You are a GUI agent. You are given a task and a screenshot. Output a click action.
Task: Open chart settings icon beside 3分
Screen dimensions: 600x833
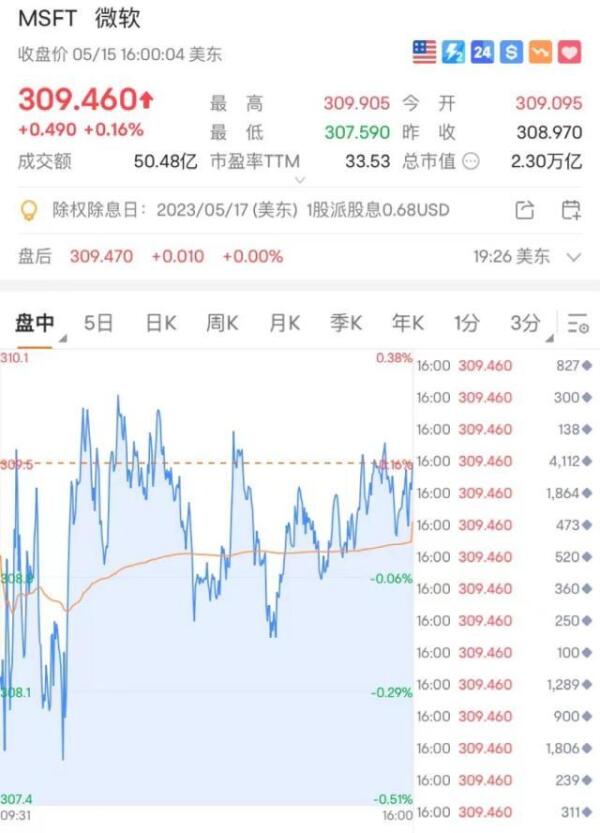[x=577, y=323]
